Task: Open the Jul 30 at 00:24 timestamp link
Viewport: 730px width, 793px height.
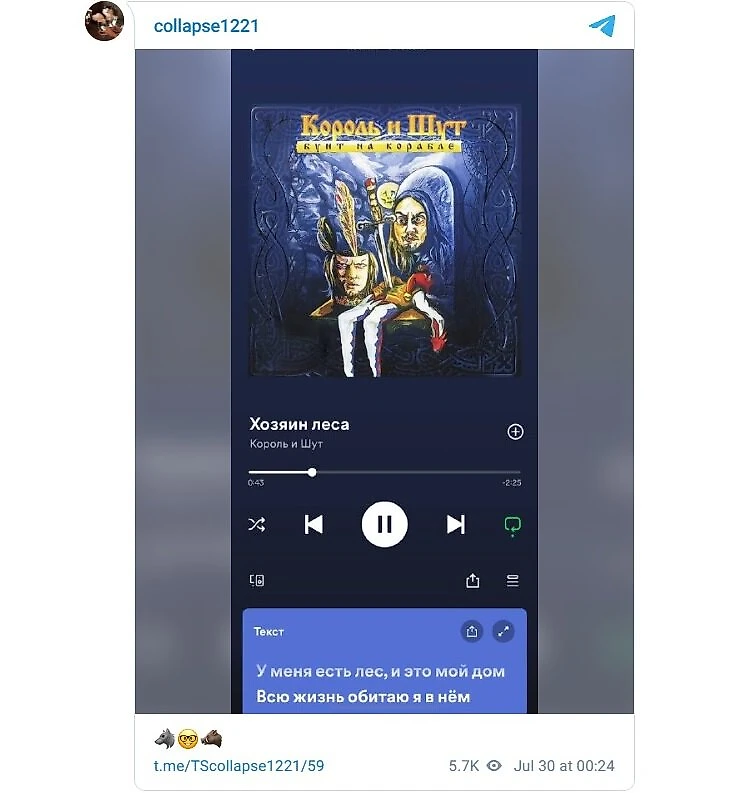Action: click(x=564, y=766)
